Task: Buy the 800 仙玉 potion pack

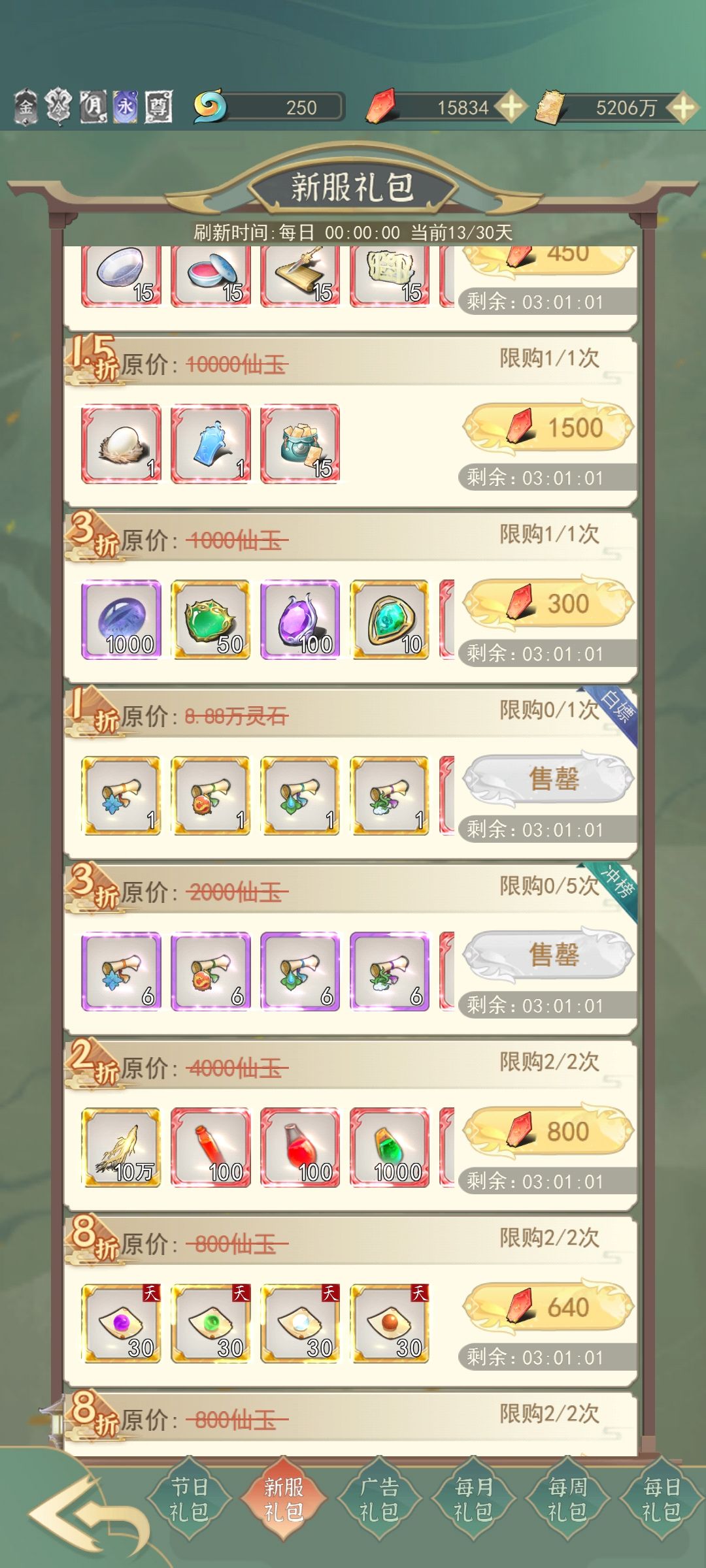Action: (548, 1132)
